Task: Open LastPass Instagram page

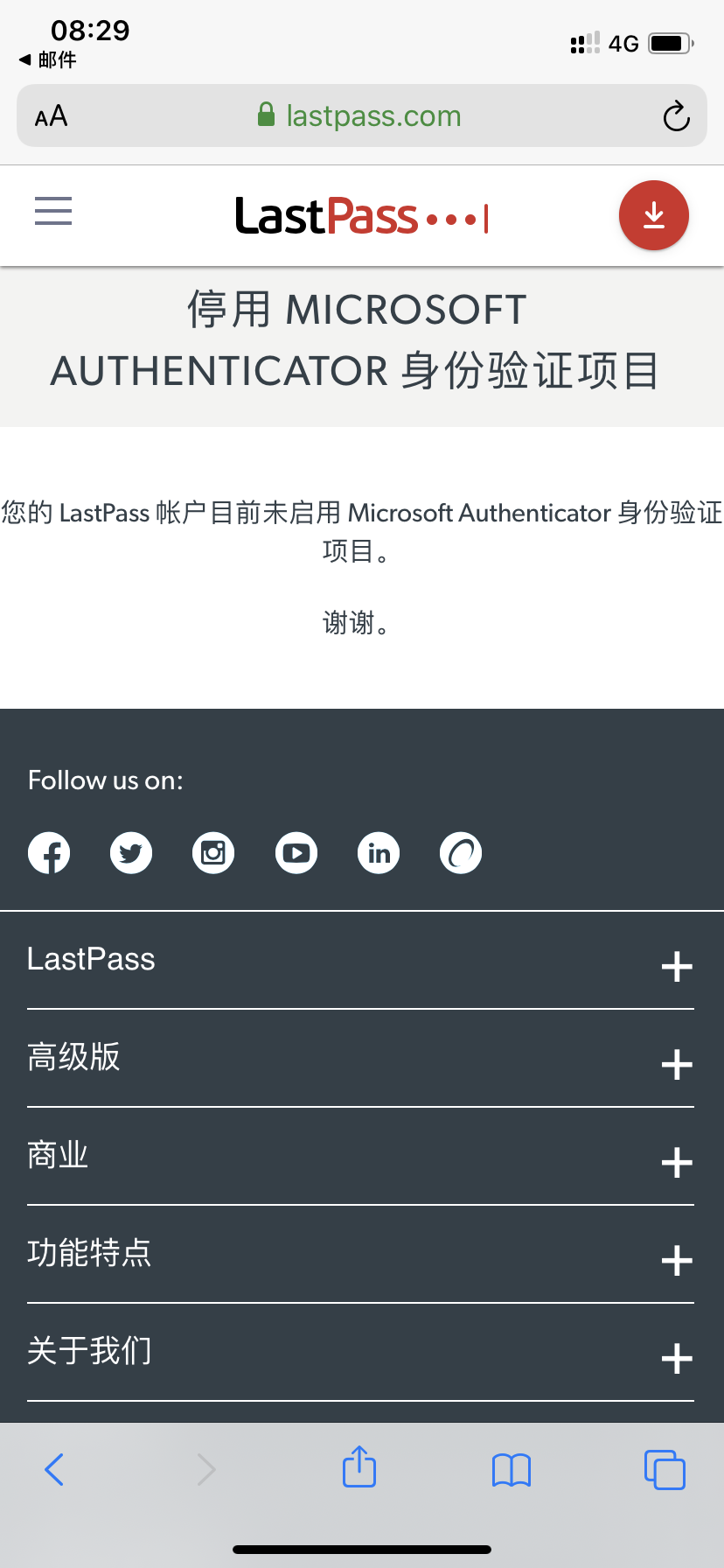Action: (x=213, y=852)
